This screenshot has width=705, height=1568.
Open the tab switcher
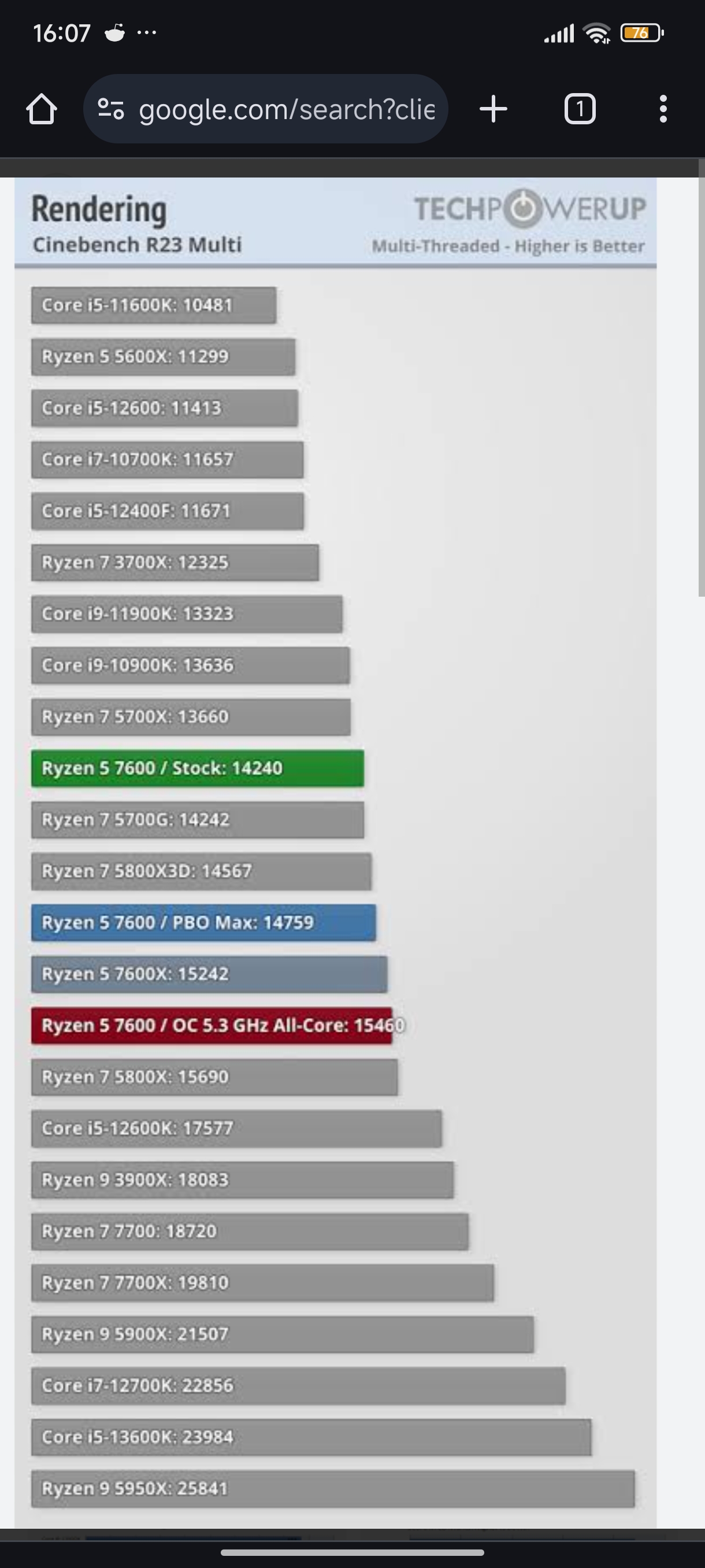click(x=579, y=110)
